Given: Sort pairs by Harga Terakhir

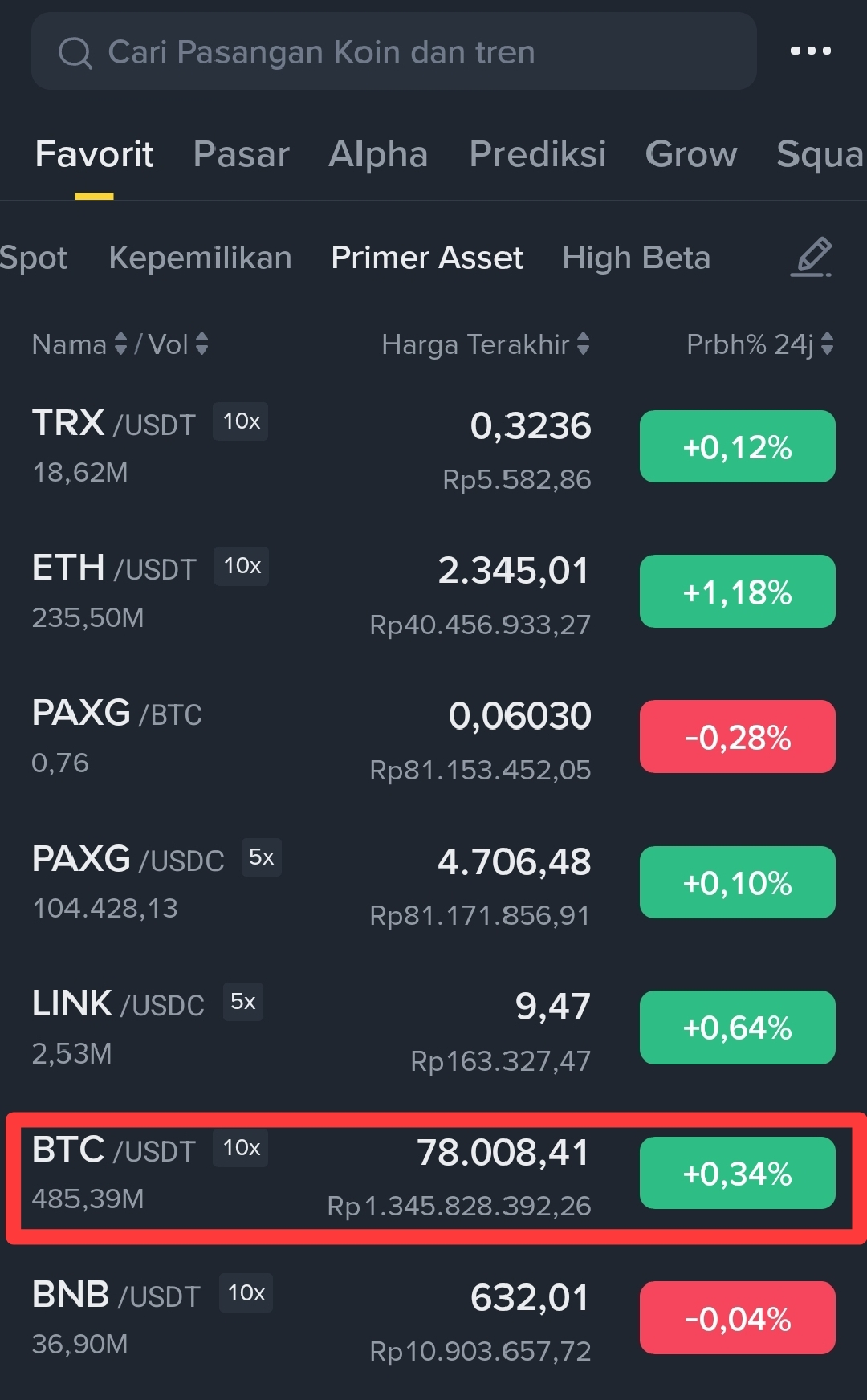Looking at the screenshot, I should click(x=485, y=344).
